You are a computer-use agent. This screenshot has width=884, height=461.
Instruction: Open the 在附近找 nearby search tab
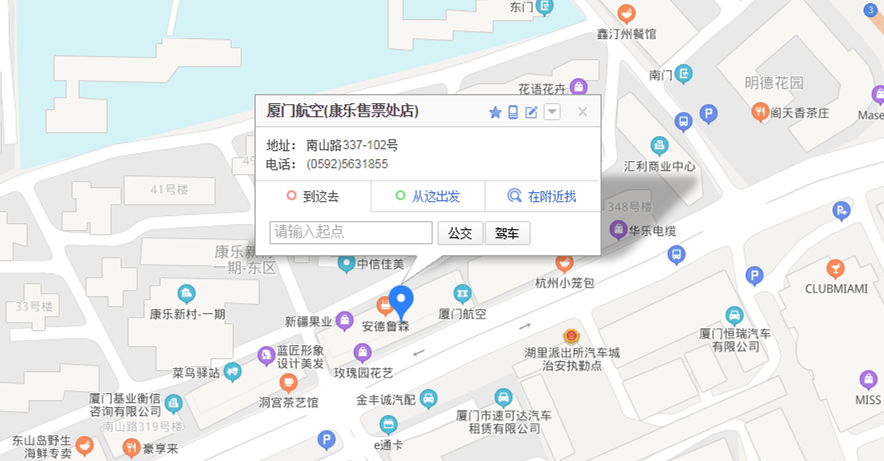pyautogui.click(x=542, y=196)
